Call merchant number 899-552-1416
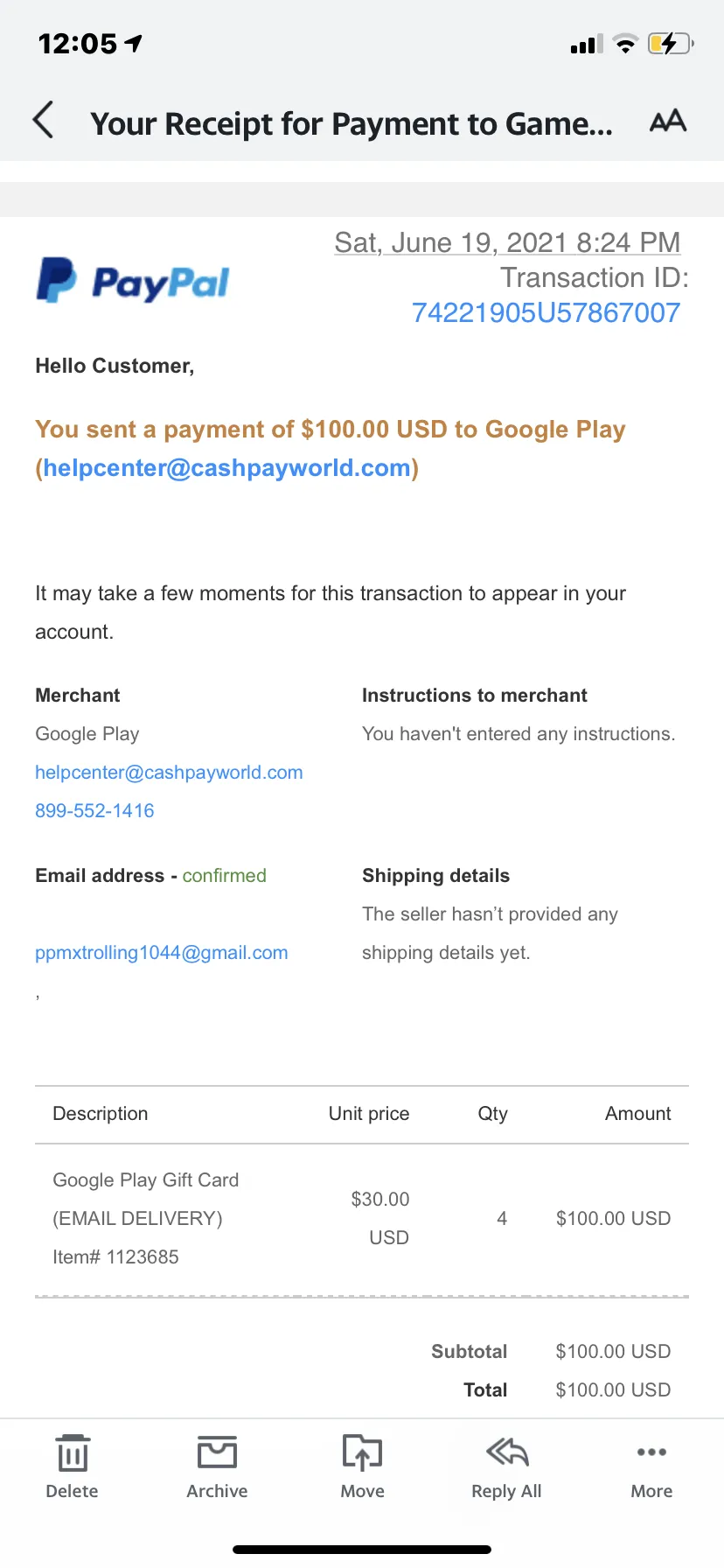724x1568 pixels. point(94,811)
